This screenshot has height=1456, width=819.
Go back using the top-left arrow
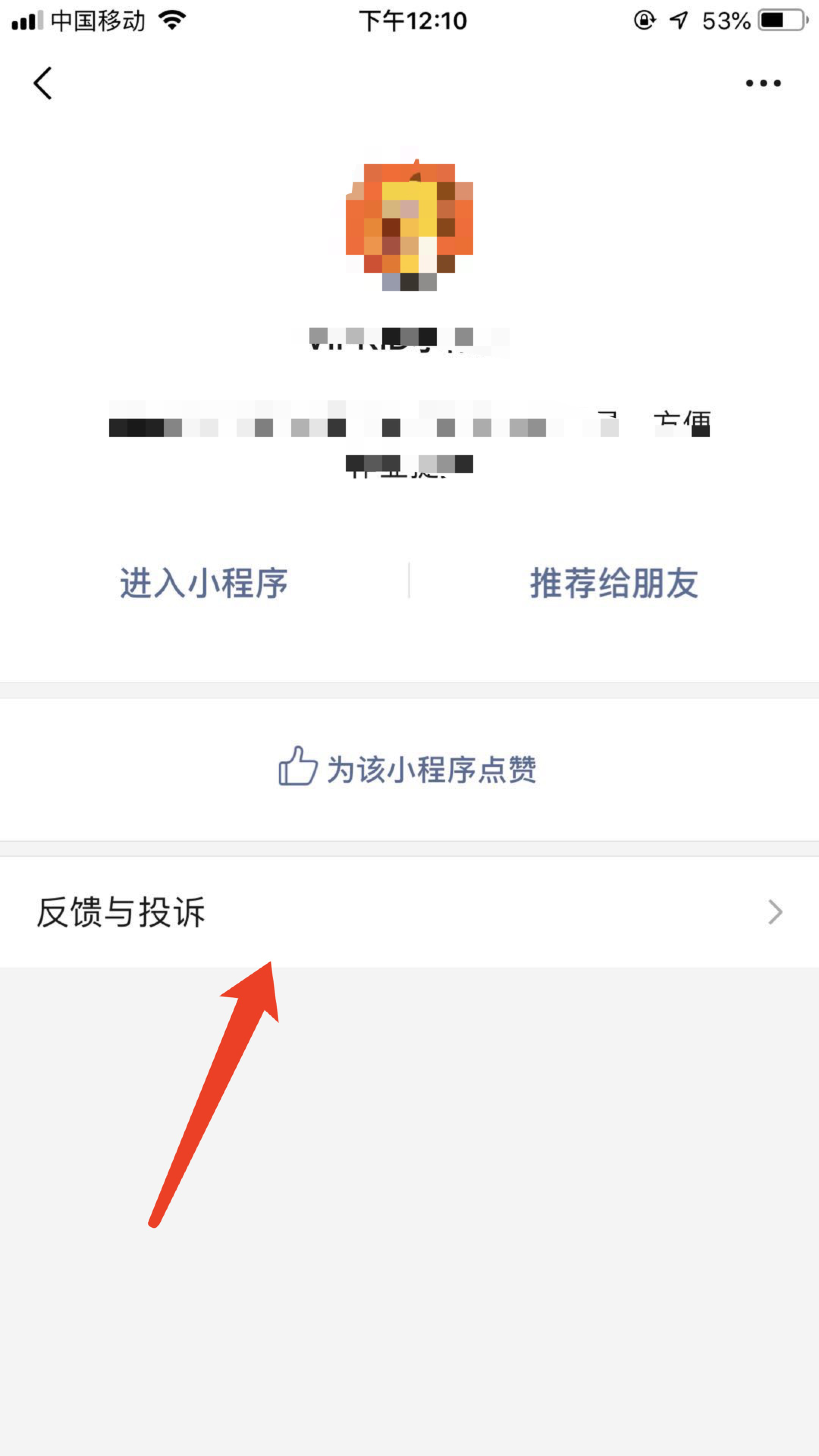42,83
